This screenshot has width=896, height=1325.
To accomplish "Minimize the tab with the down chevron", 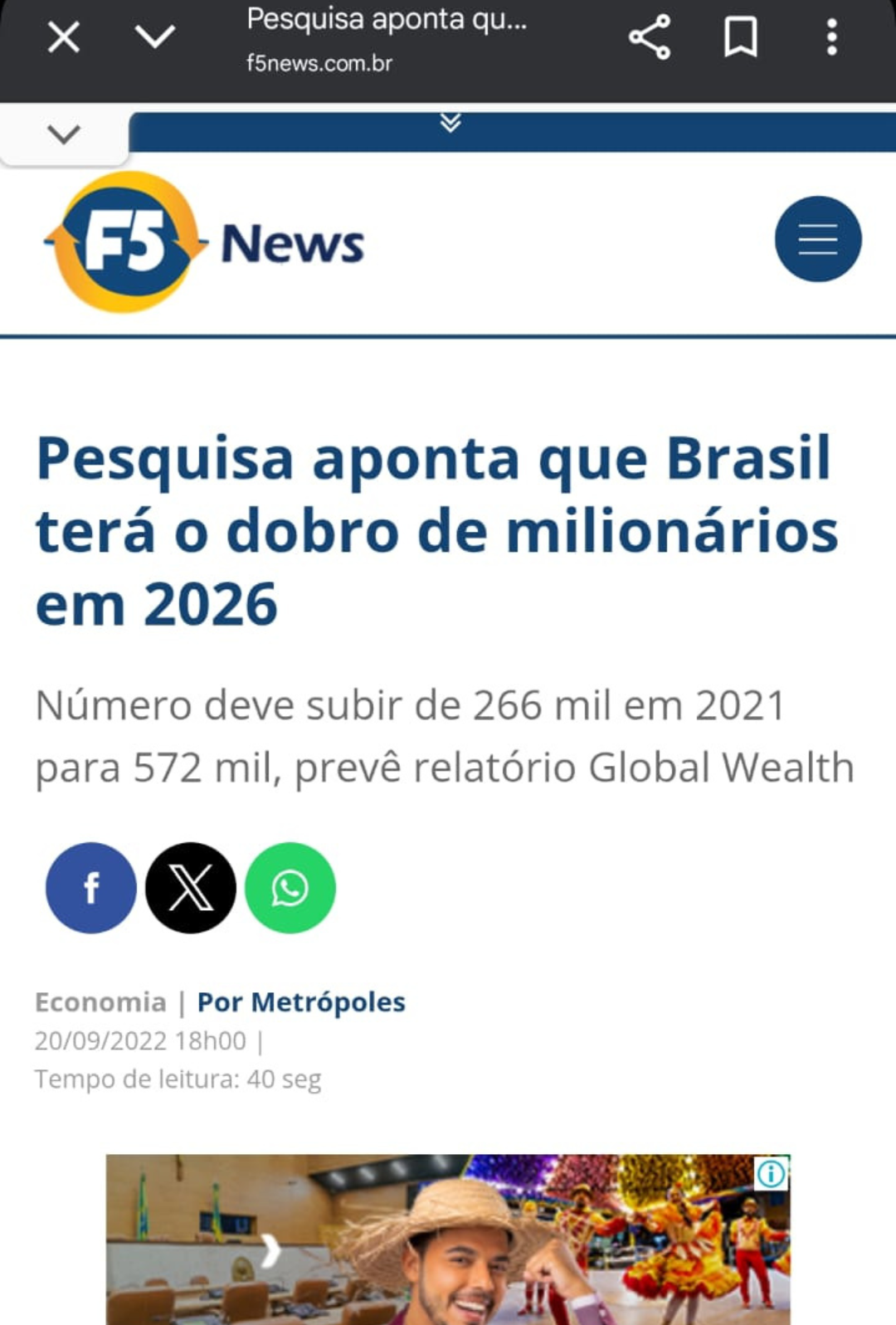I will (x=154, y=37).
